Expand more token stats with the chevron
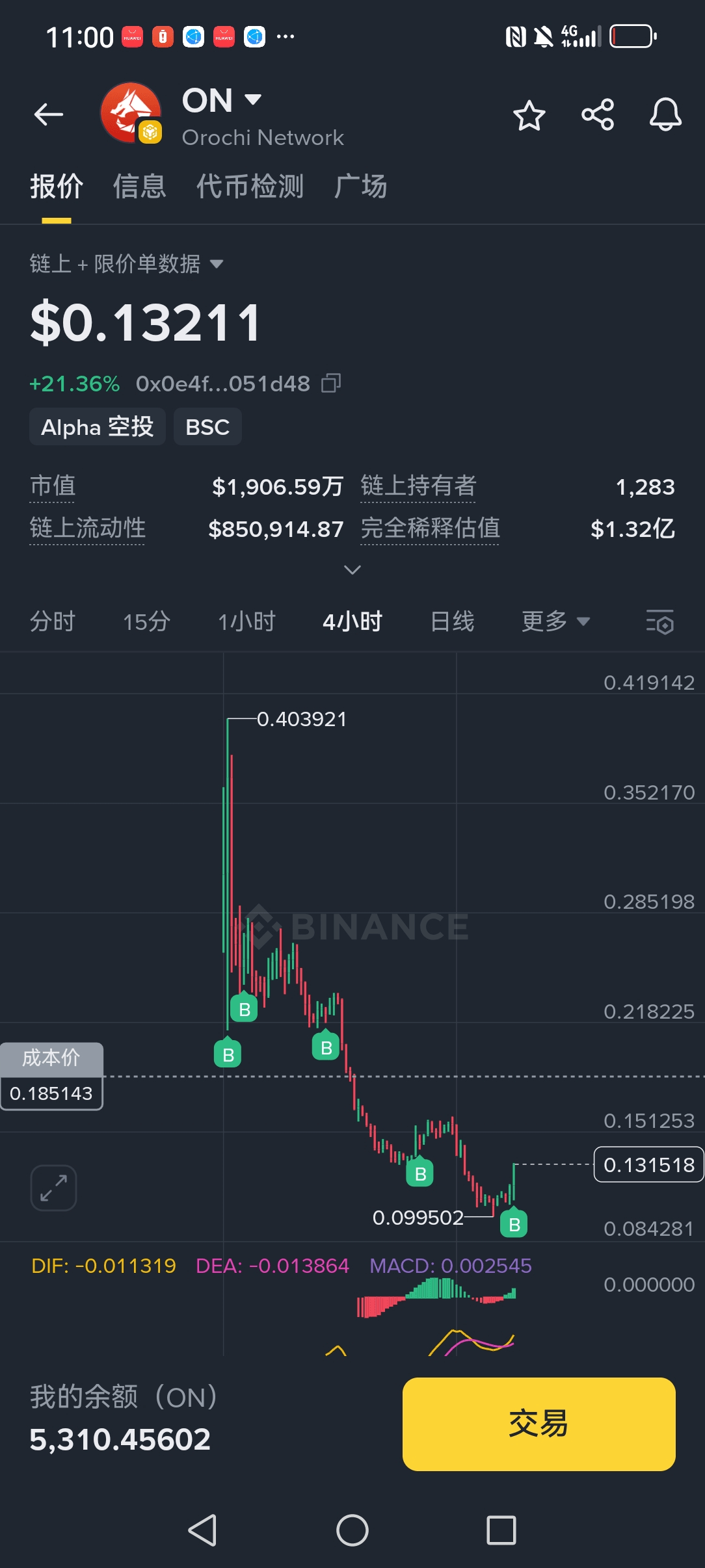 [352, 570]
